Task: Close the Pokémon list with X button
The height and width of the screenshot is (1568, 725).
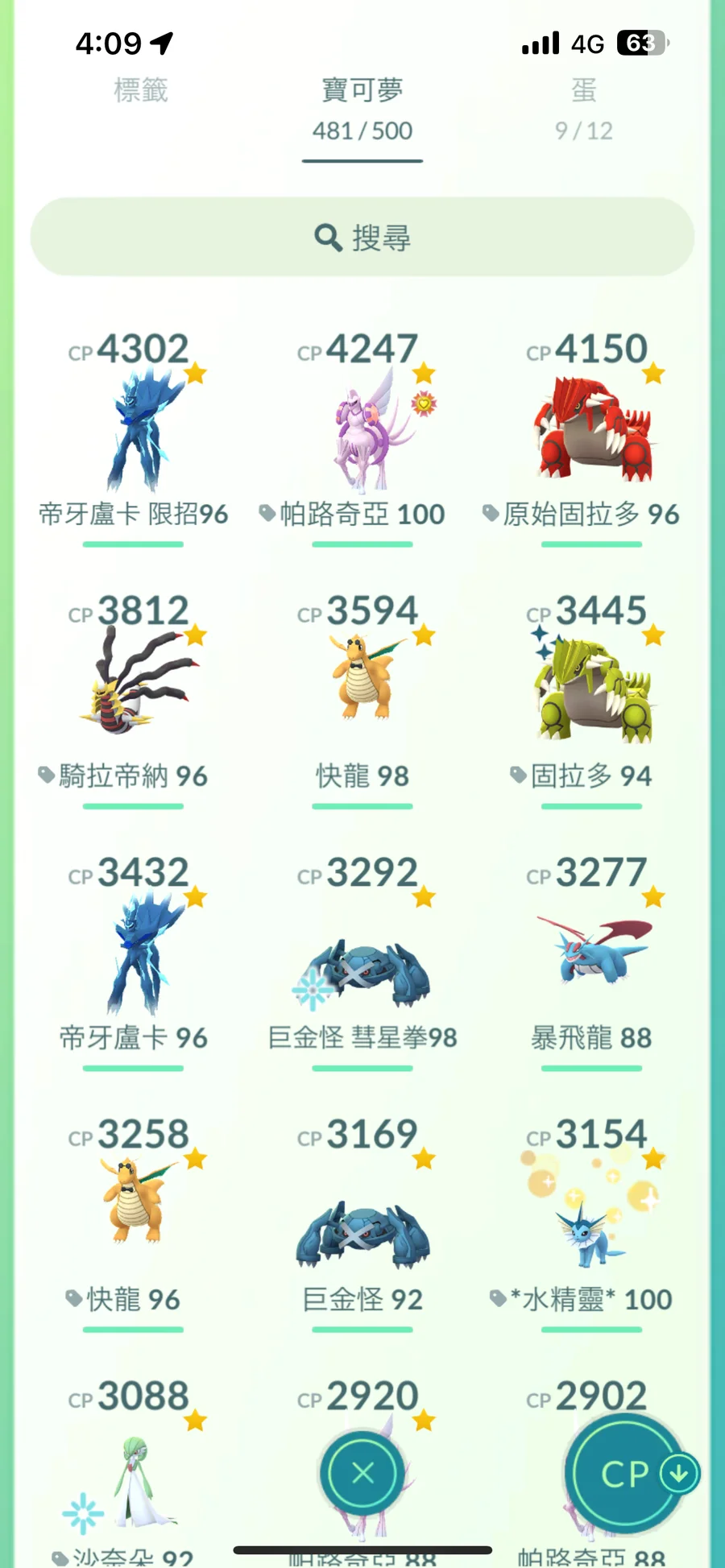Action: coord(362,1474)
